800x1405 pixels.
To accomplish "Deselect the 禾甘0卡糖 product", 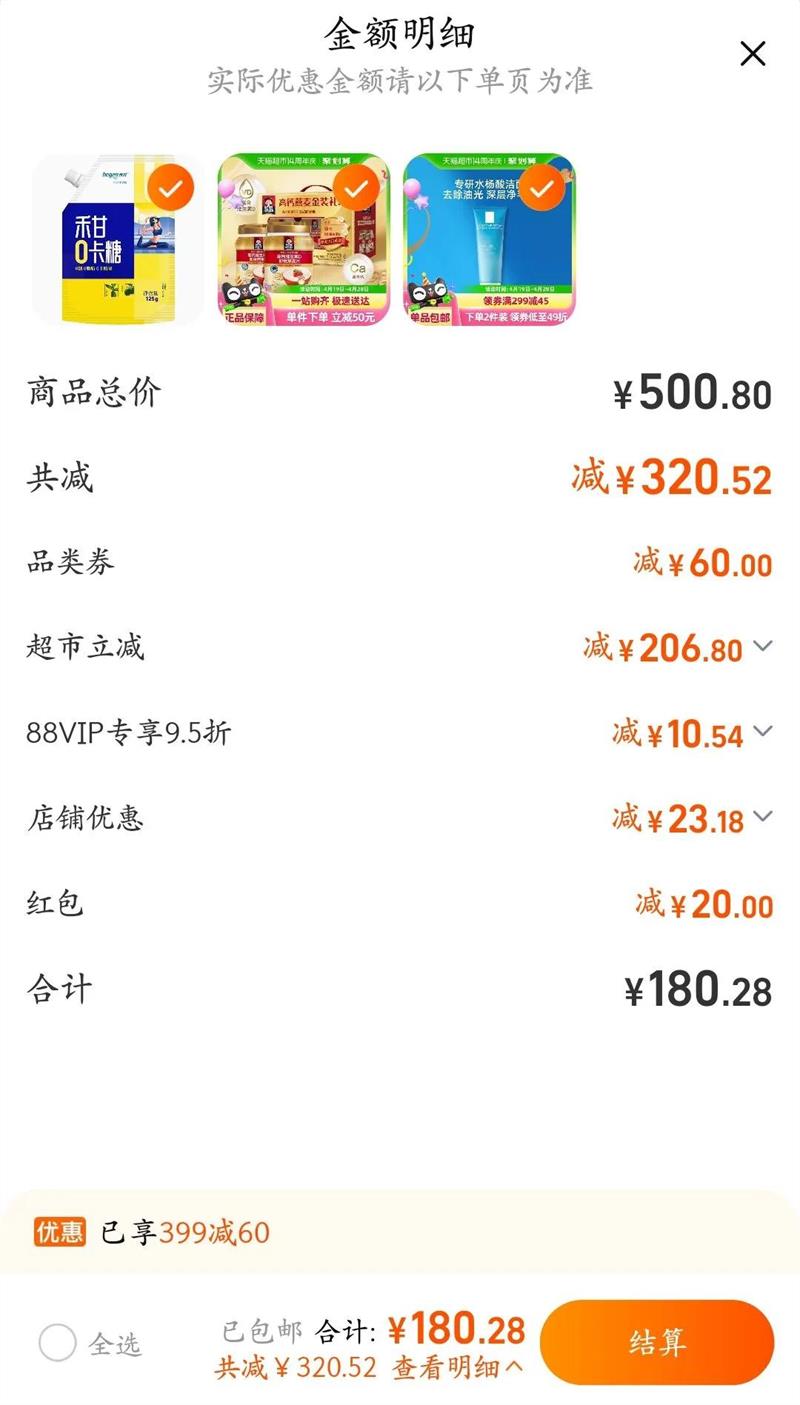I will 171,187.
